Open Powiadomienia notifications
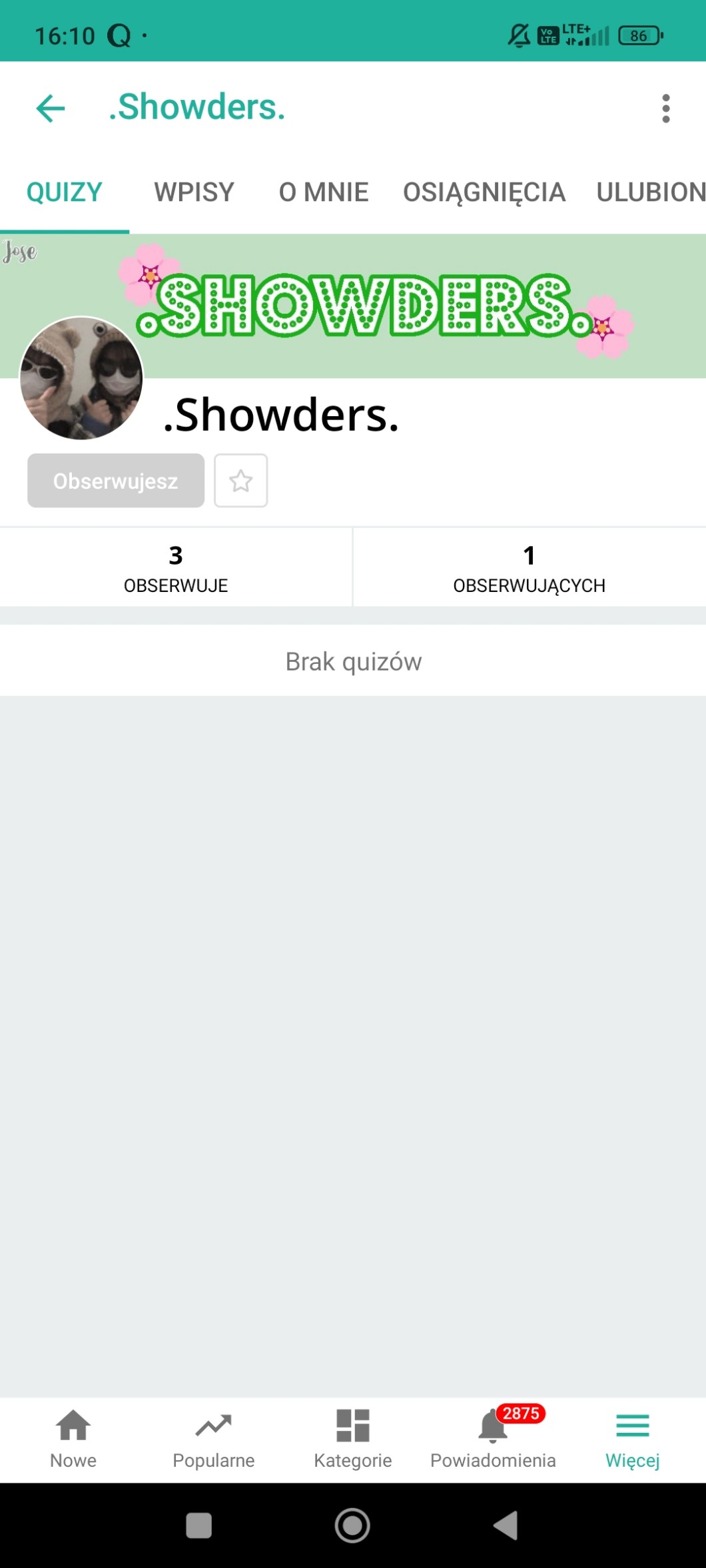Screen dimensions: 706x1568 [x=493, y=1439]
